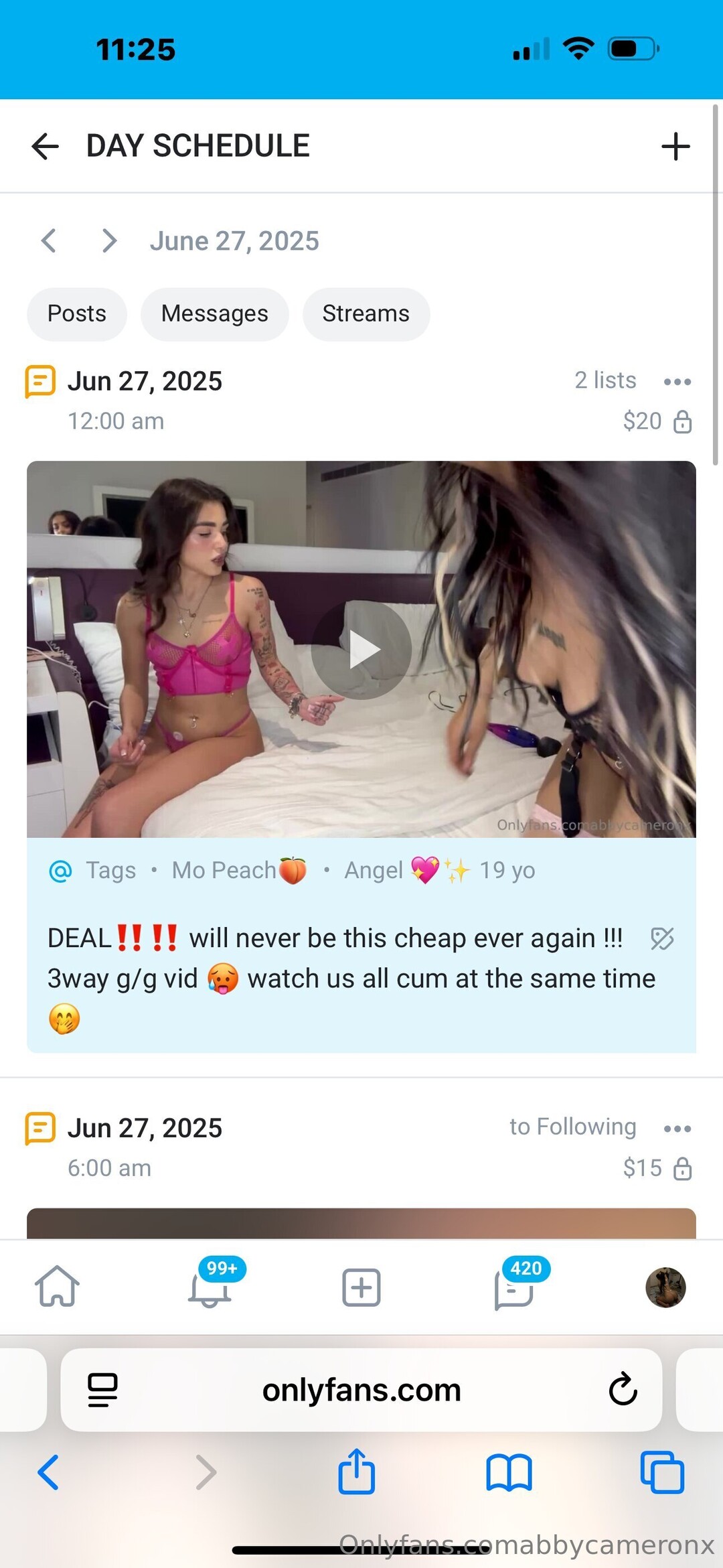Go to the next day
723x1568 pixels.
[109, 240]
